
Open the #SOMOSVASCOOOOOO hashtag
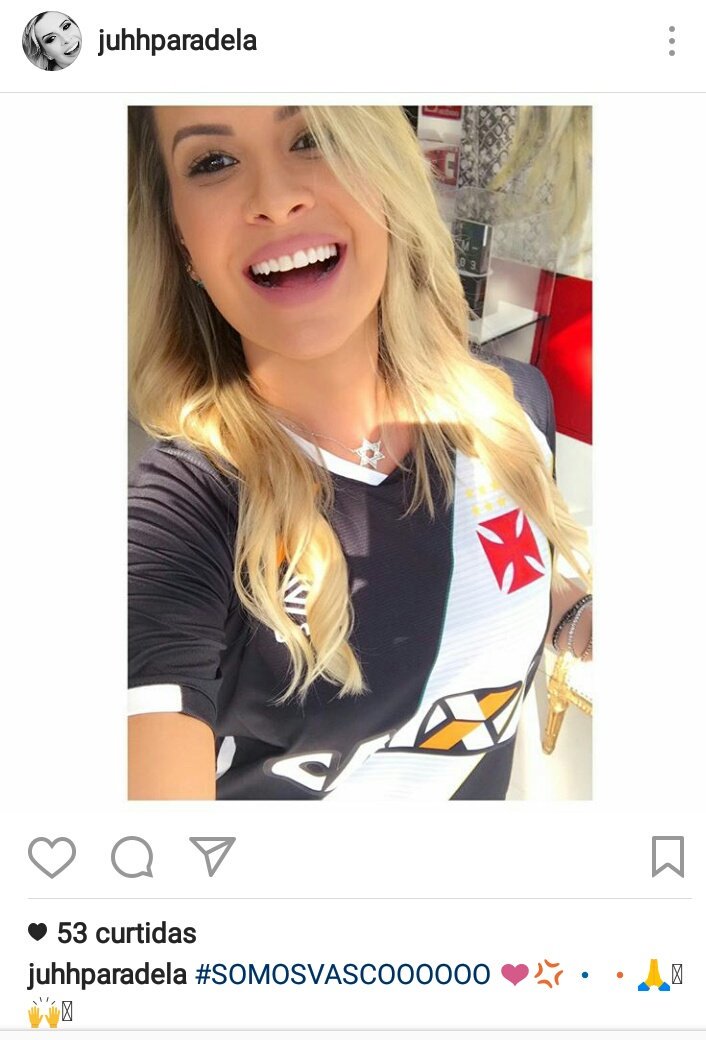tap(342, 974)
